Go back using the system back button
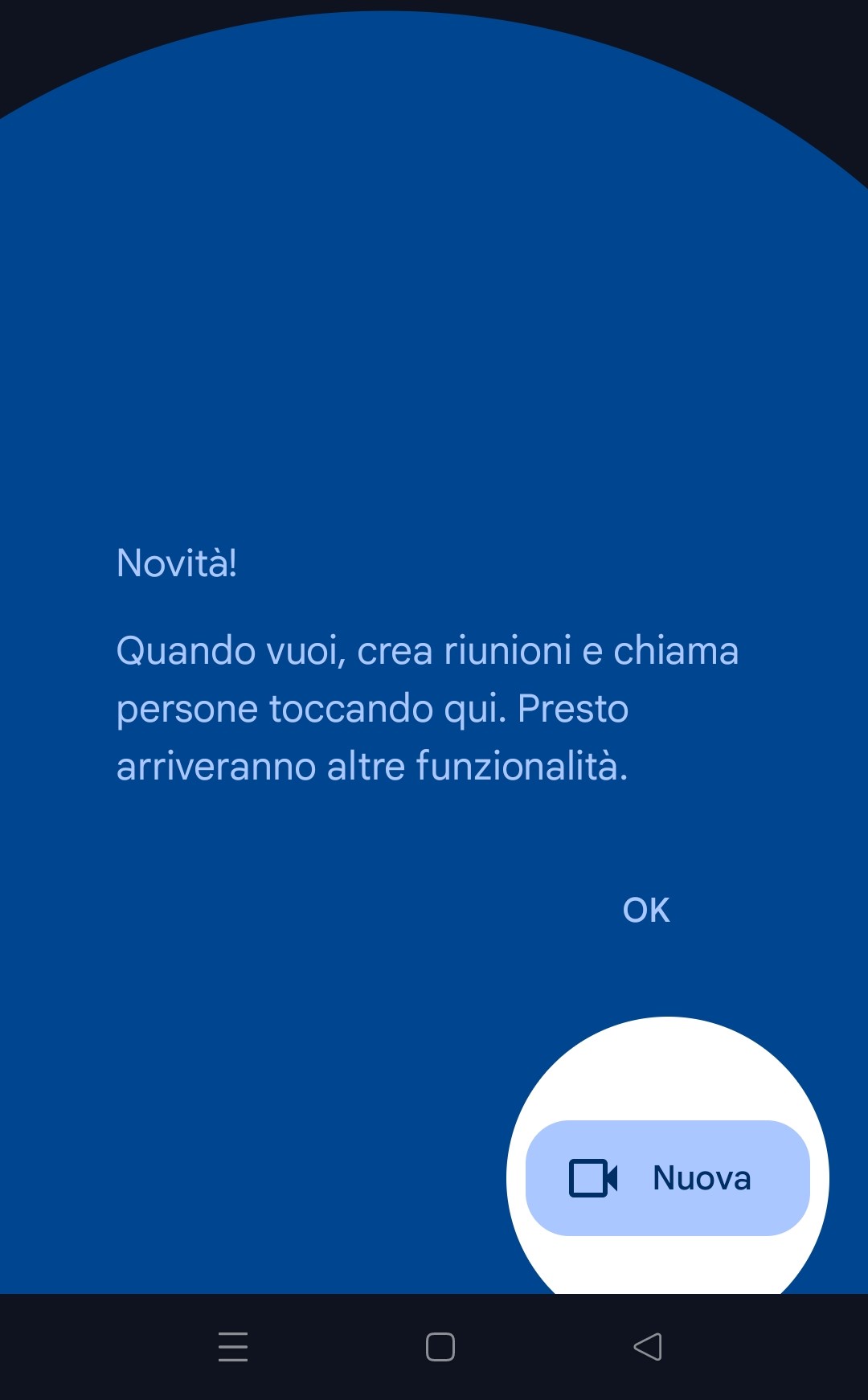This screenshot has height=1400, width=868. pos(648,1347)
